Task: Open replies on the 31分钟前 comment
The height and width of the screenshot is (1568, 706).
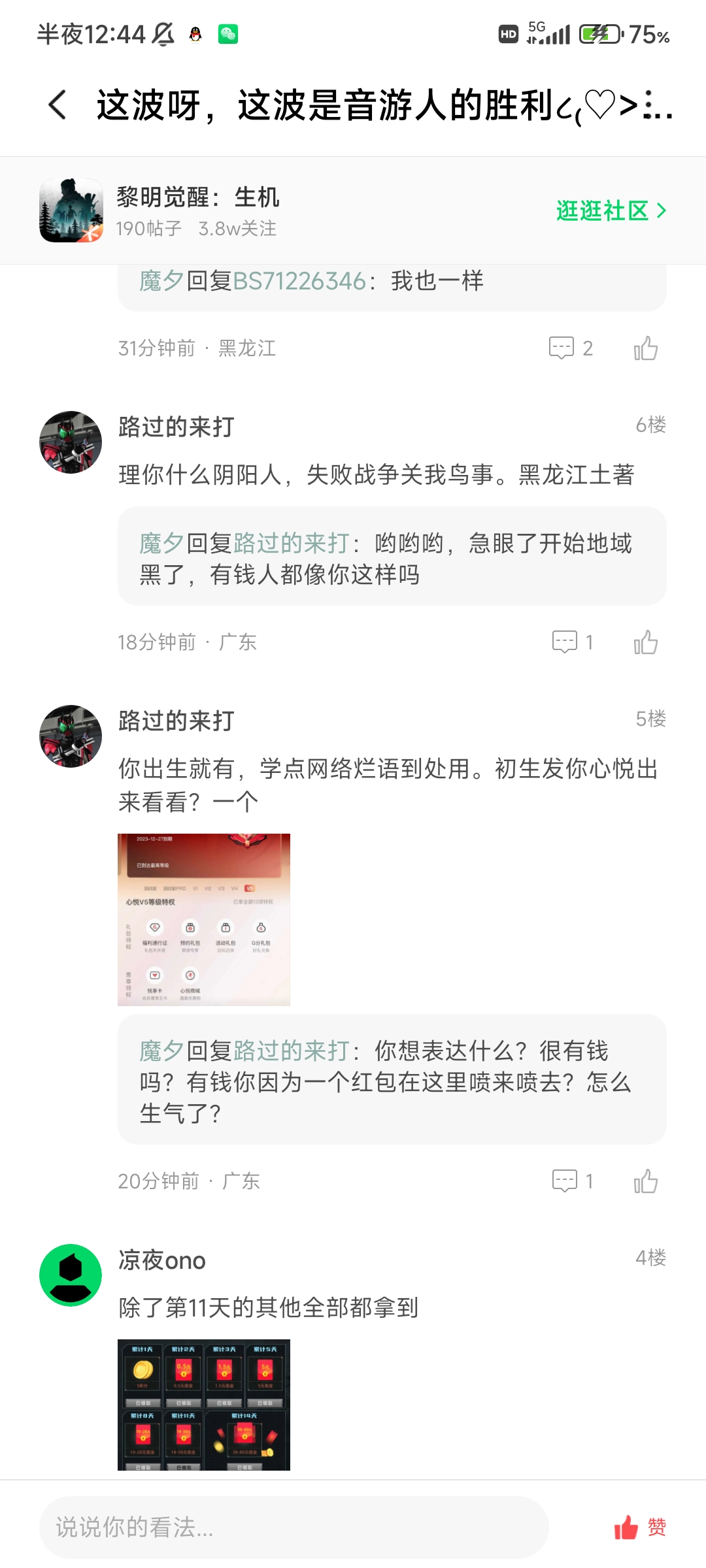Action: point(571,348)
